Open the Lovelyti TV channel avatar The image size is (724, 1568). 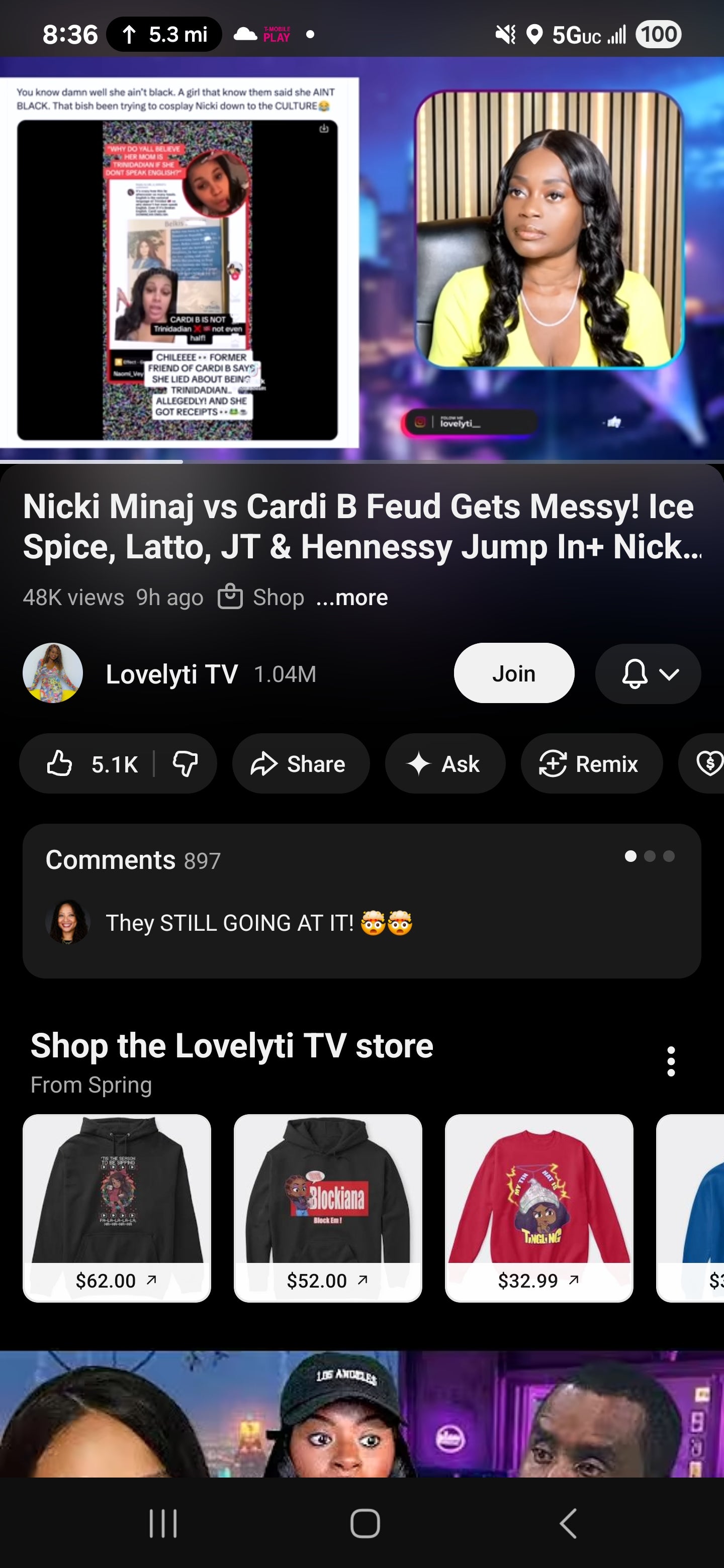point(53,673)
